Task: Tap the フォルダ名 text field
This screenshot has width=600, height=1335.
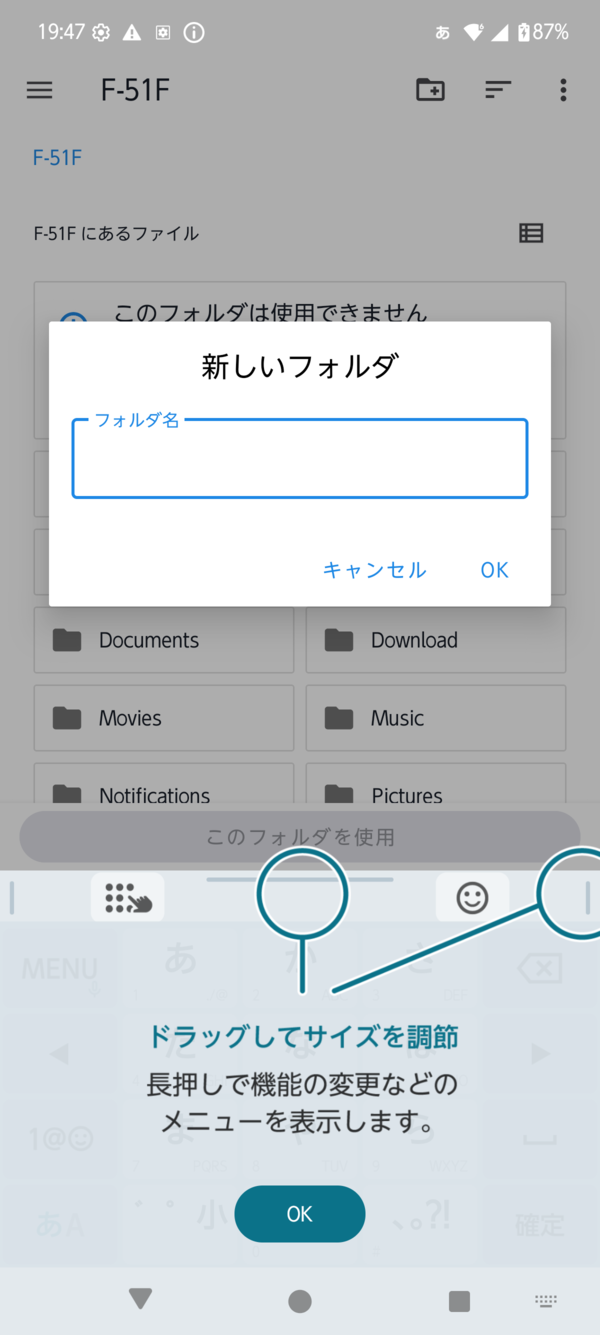Action: (x=299, y=460)
